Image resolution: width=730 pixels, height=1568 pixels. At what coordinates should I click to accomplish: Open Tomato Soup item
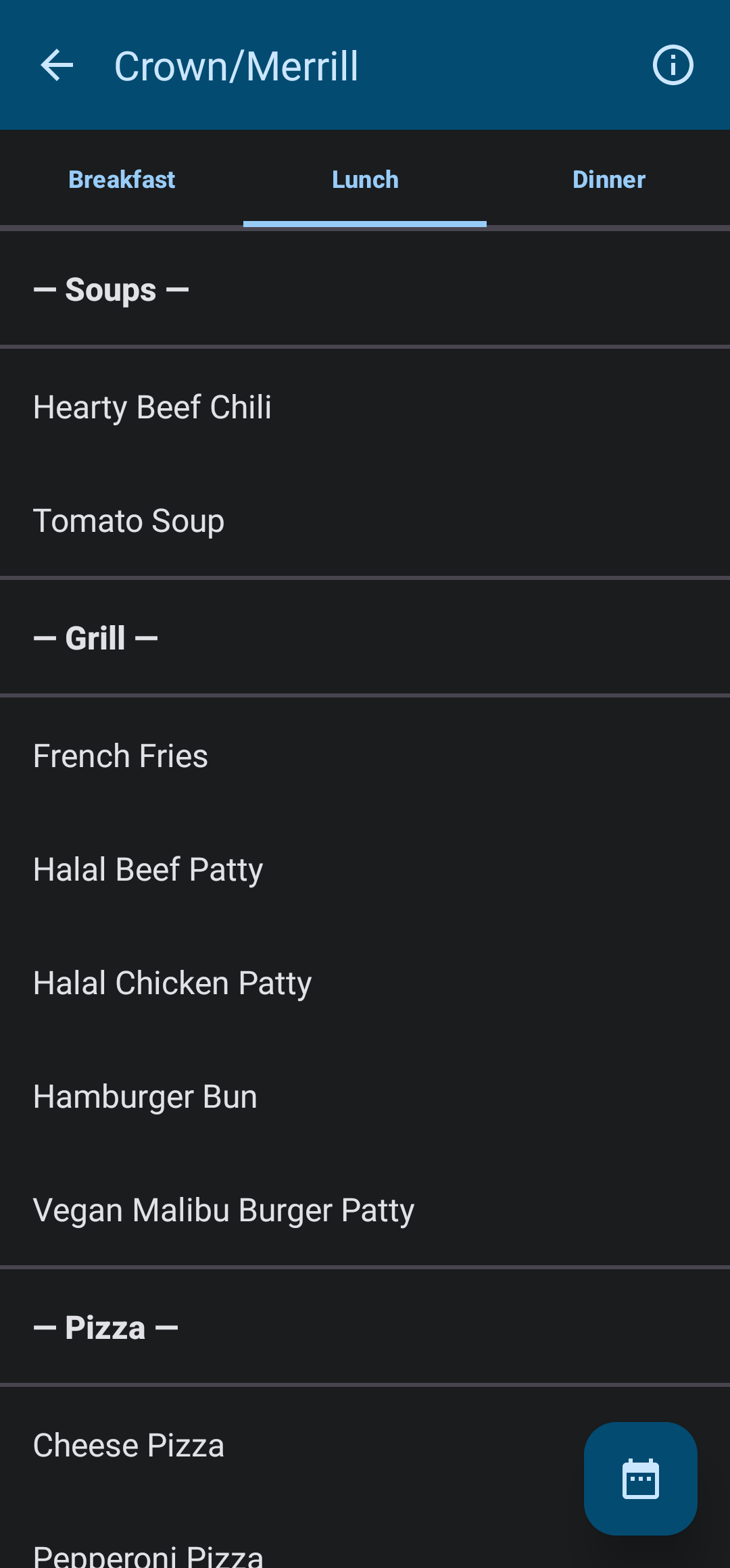pyautogui.click(x=128, y=521)
